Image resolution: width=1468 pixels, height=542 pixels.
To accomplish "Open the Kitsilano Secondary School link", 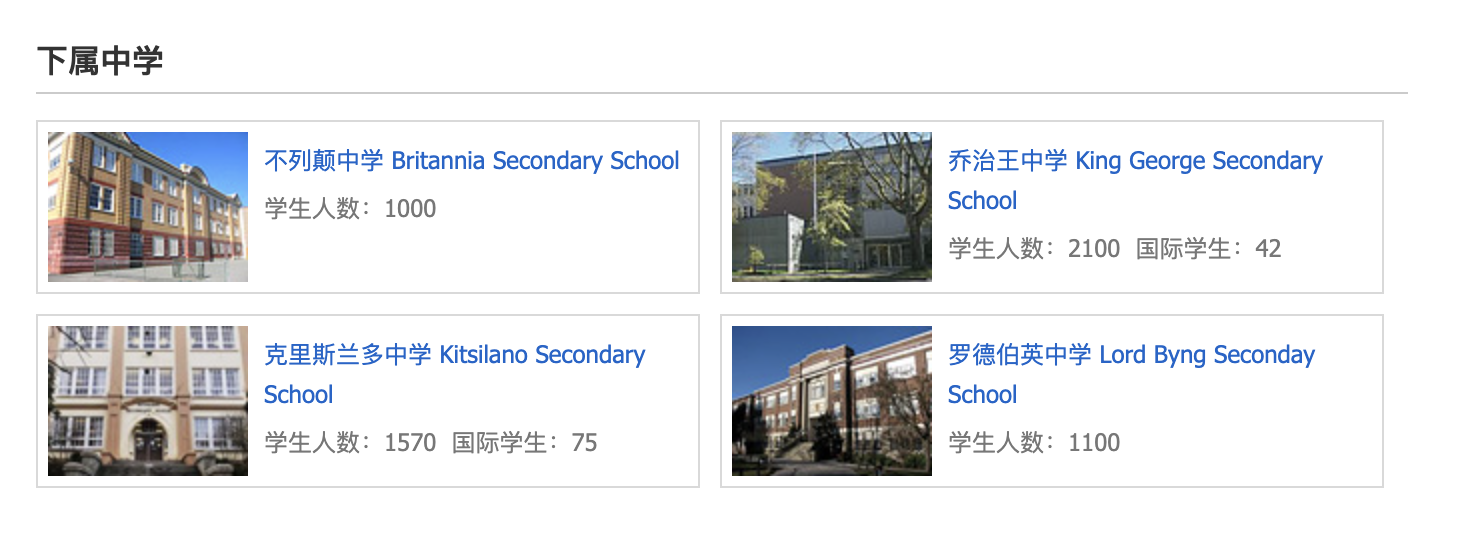I will tap(454, 355).
